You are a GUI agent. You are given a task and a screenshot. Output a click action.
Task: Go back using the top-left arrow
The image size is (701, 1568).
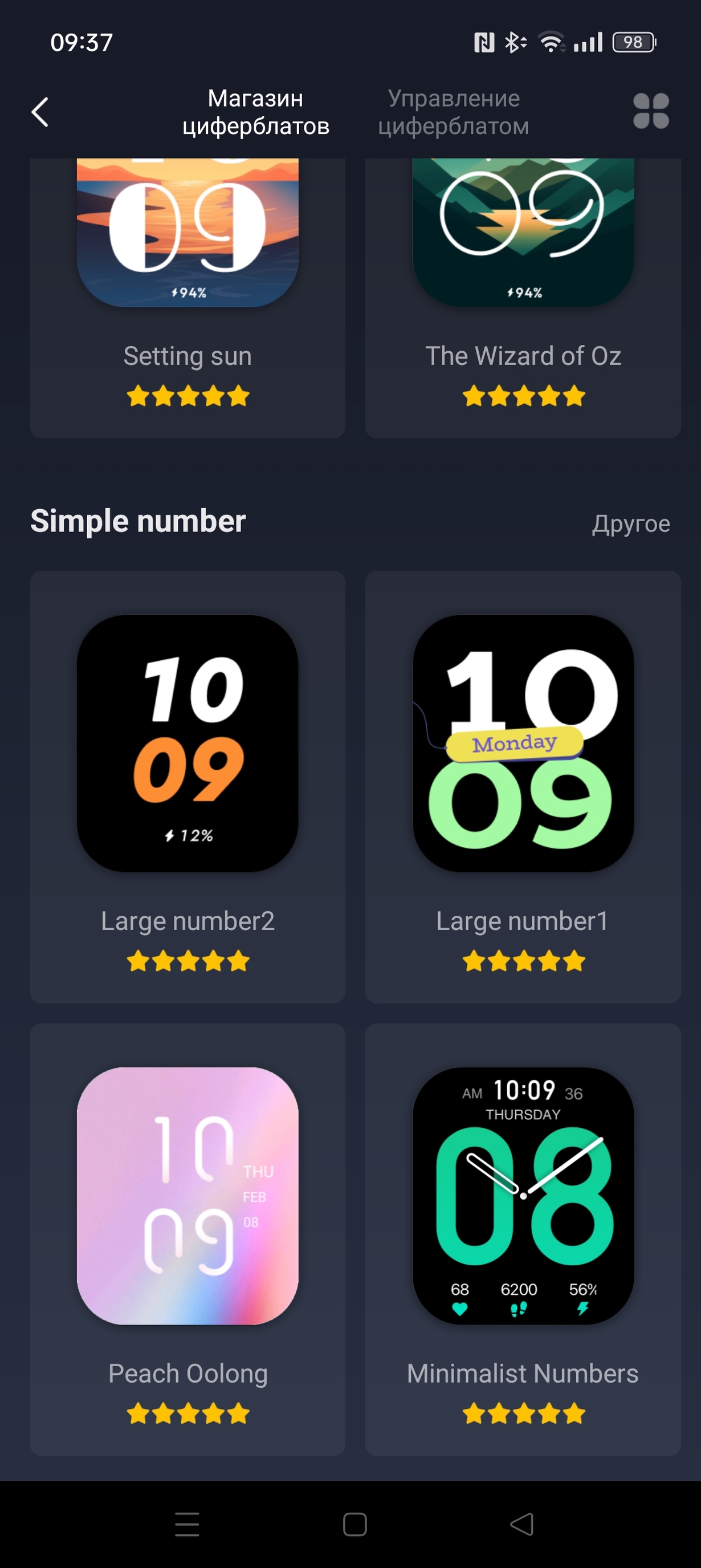(x=40, y=112)
